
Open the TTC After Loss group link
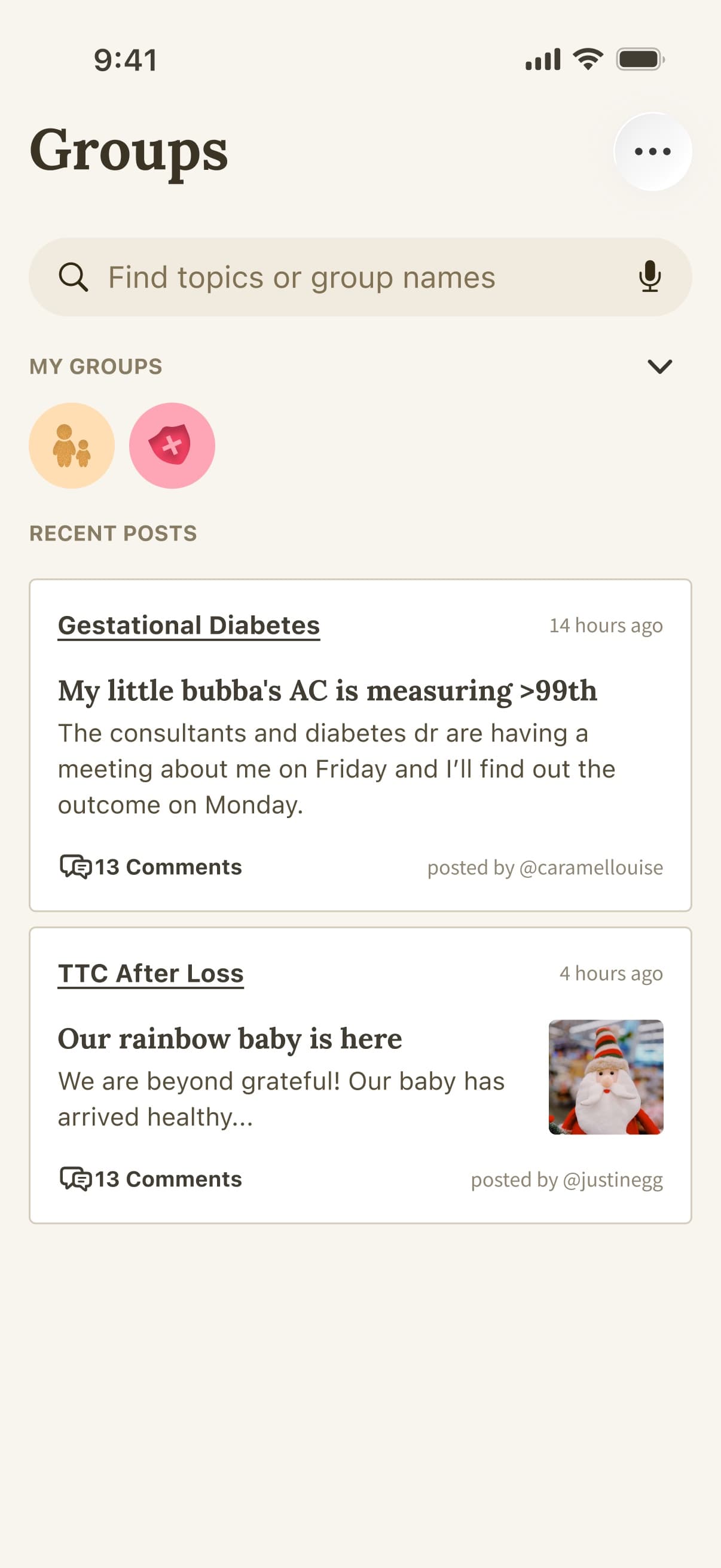(151, 974)
